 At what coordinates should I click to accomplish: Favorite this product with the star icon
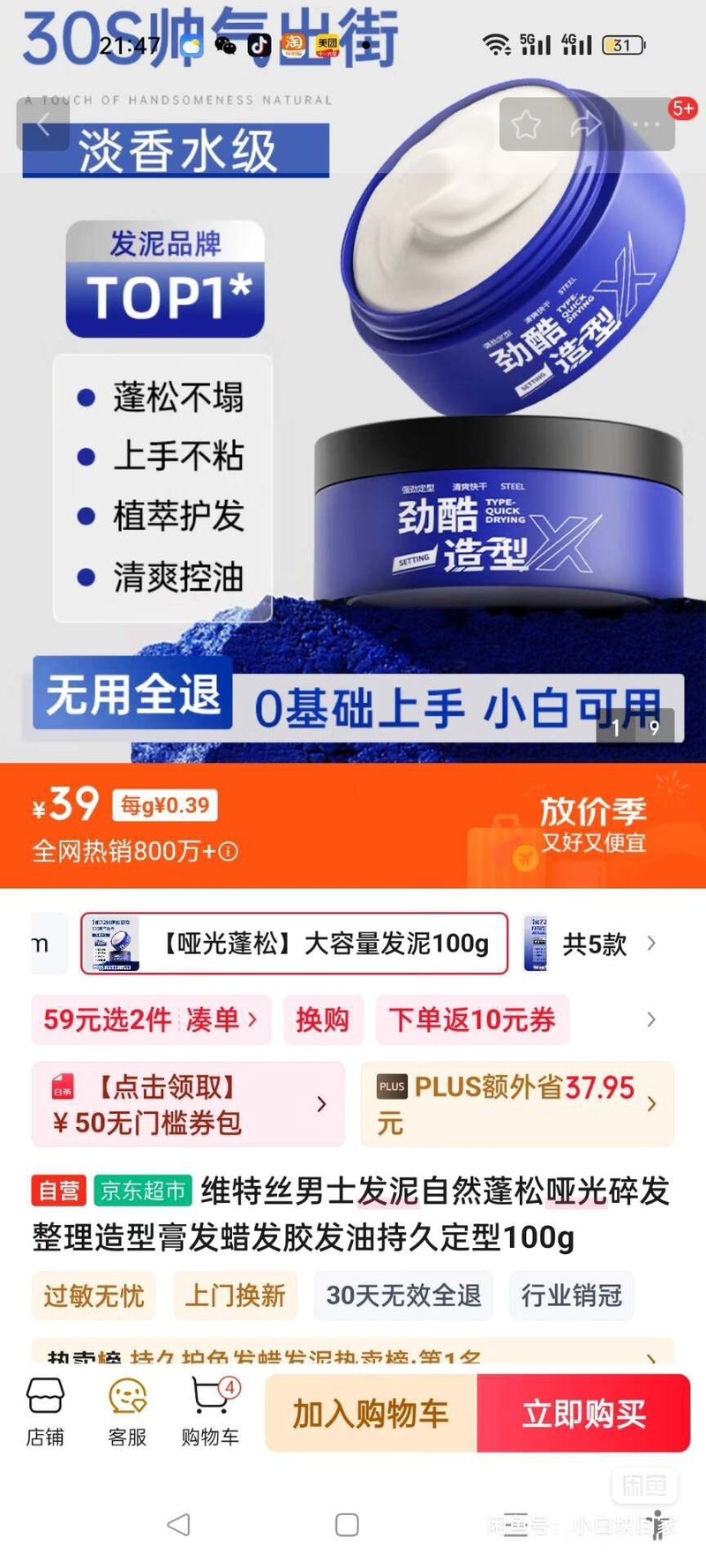(526, 124)
